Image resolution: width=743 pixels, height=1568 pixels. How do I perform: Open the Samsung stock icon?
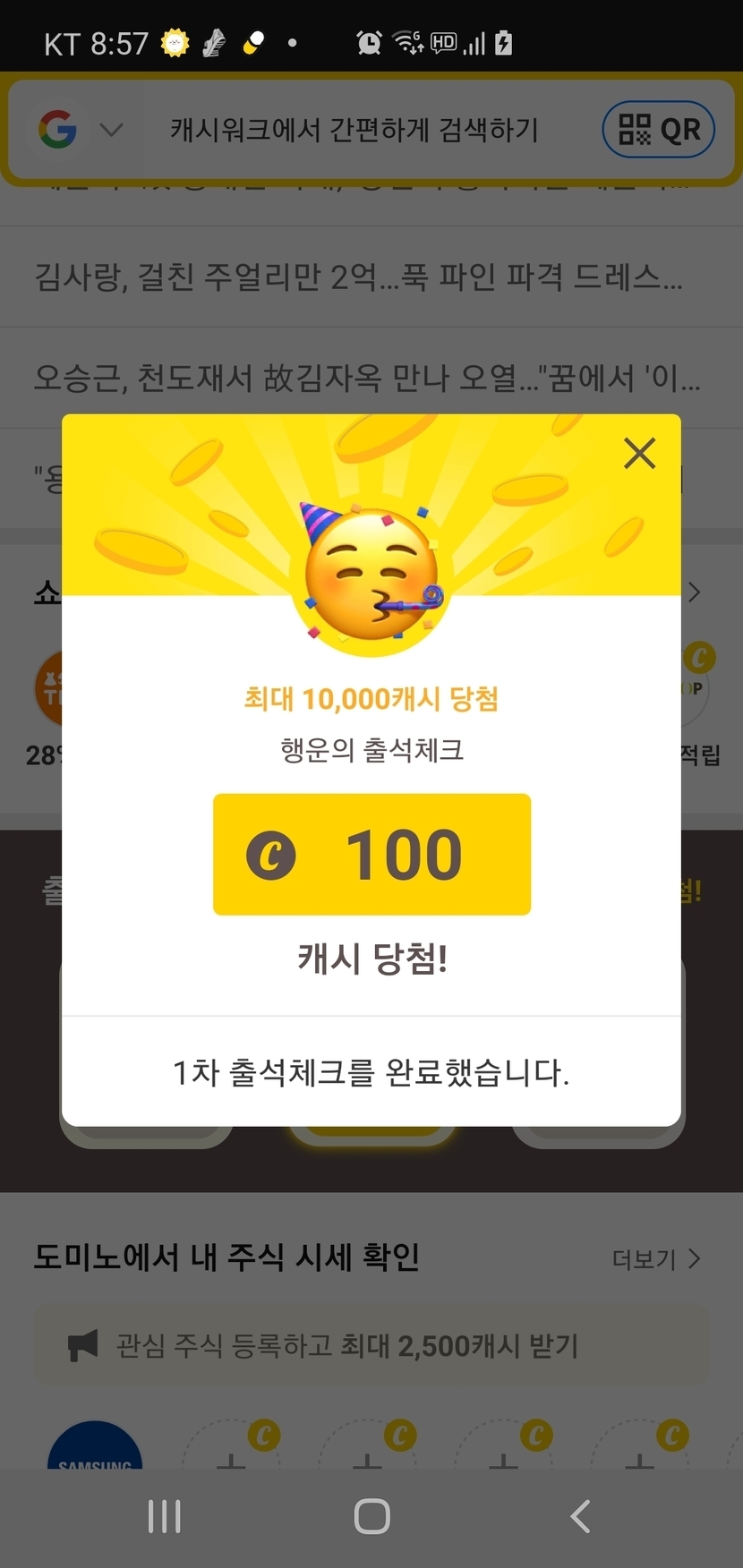click(x=94, y=1448)
